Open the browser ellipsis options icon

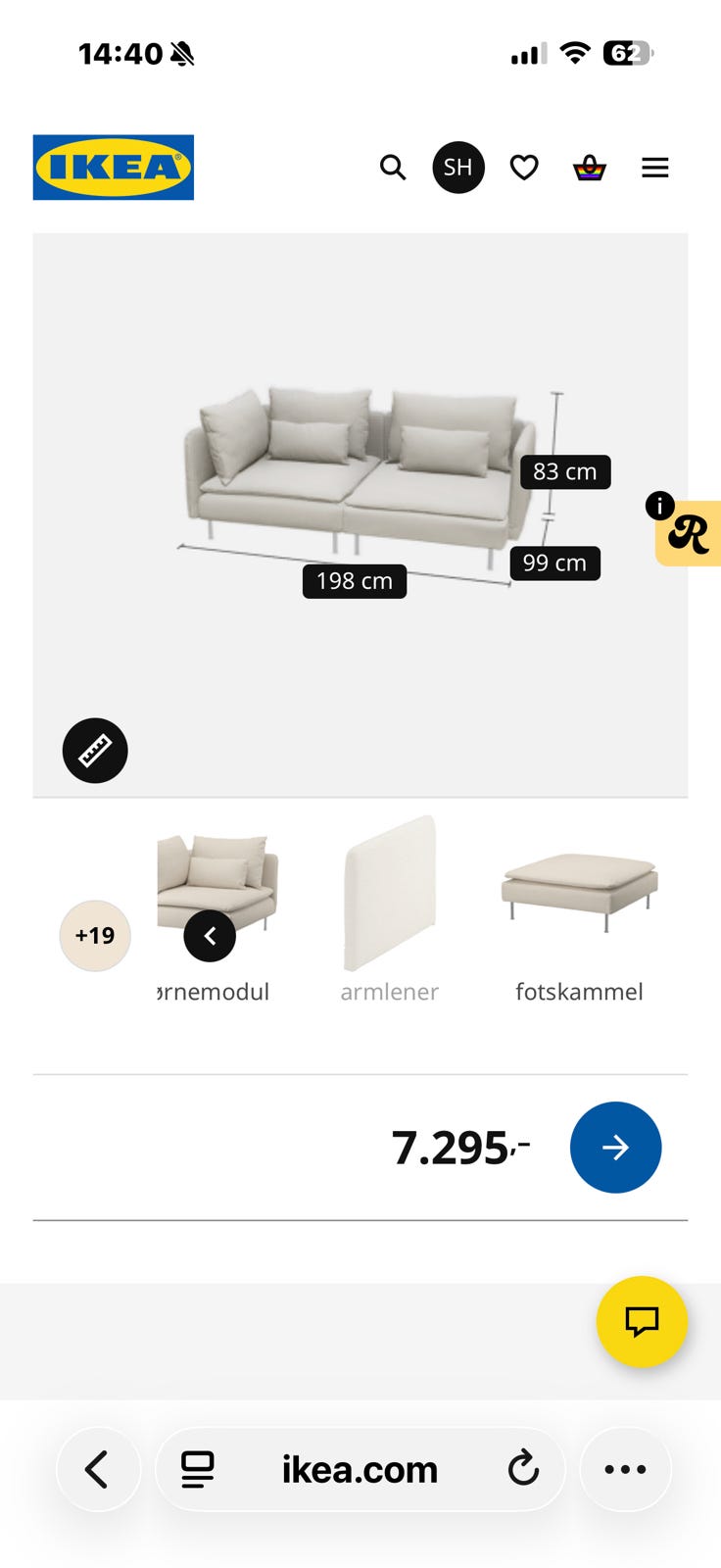(625, 1469)
